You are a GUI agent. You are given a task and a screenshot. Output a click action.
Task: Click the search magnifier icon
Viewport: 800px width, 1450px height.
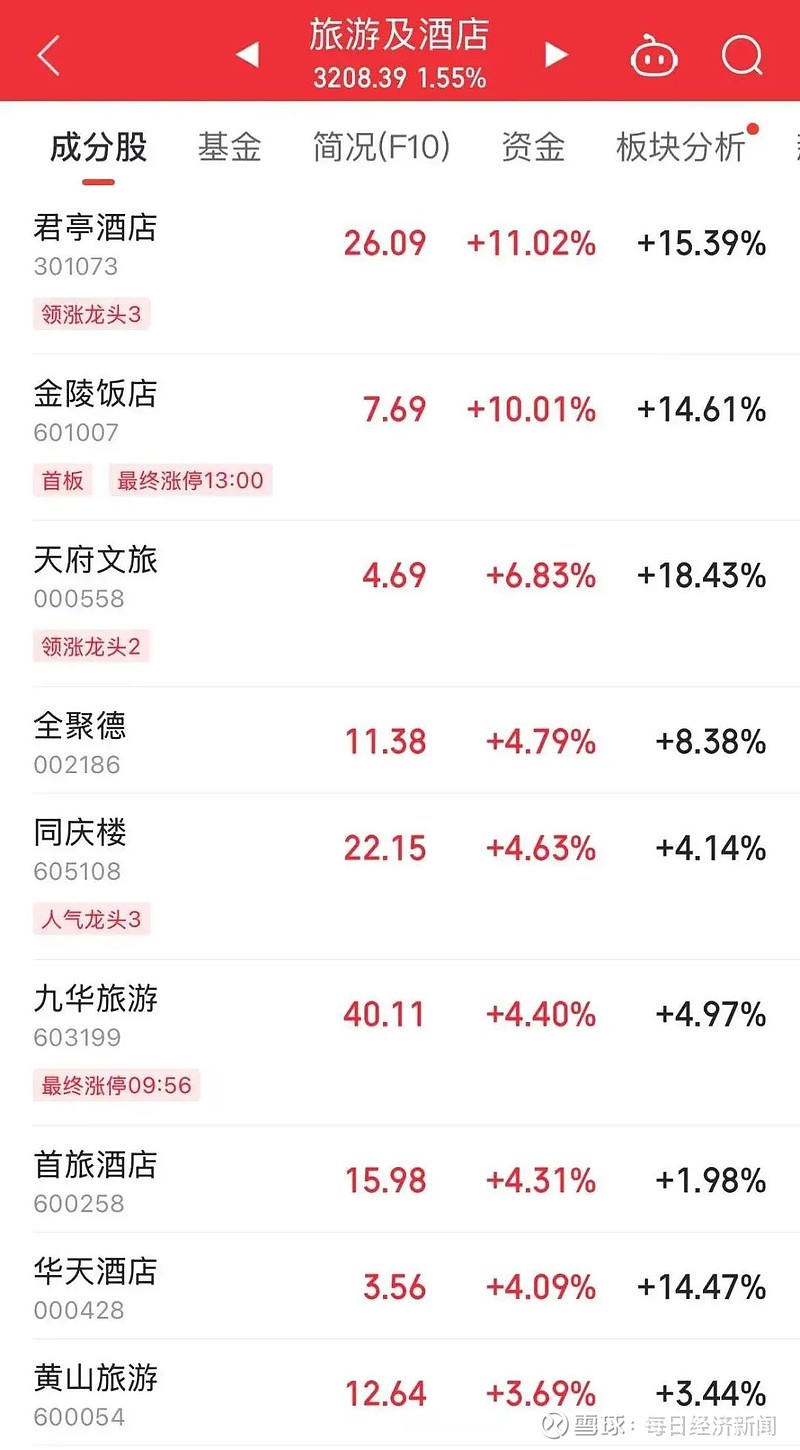click(742, 55)
